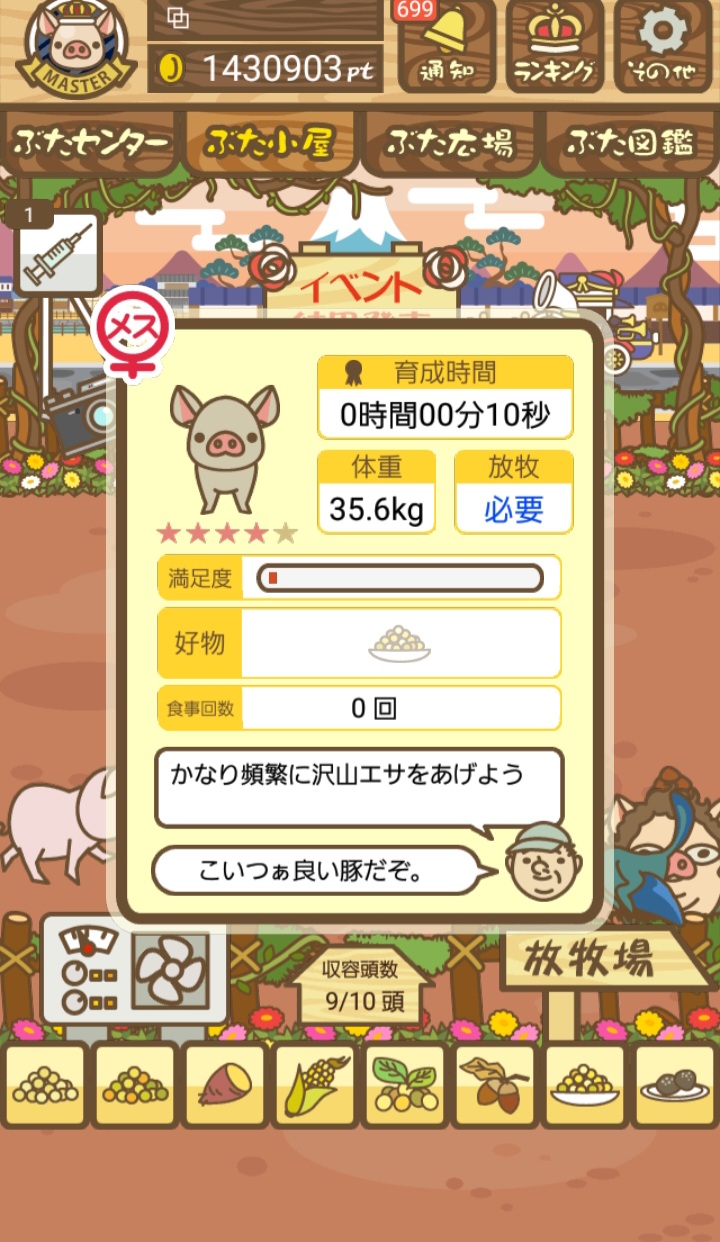Image resolution: width=720 pixels, height=1242 pixels.
Task: Open the ぶた図鑑 tab
Action: 630,143
